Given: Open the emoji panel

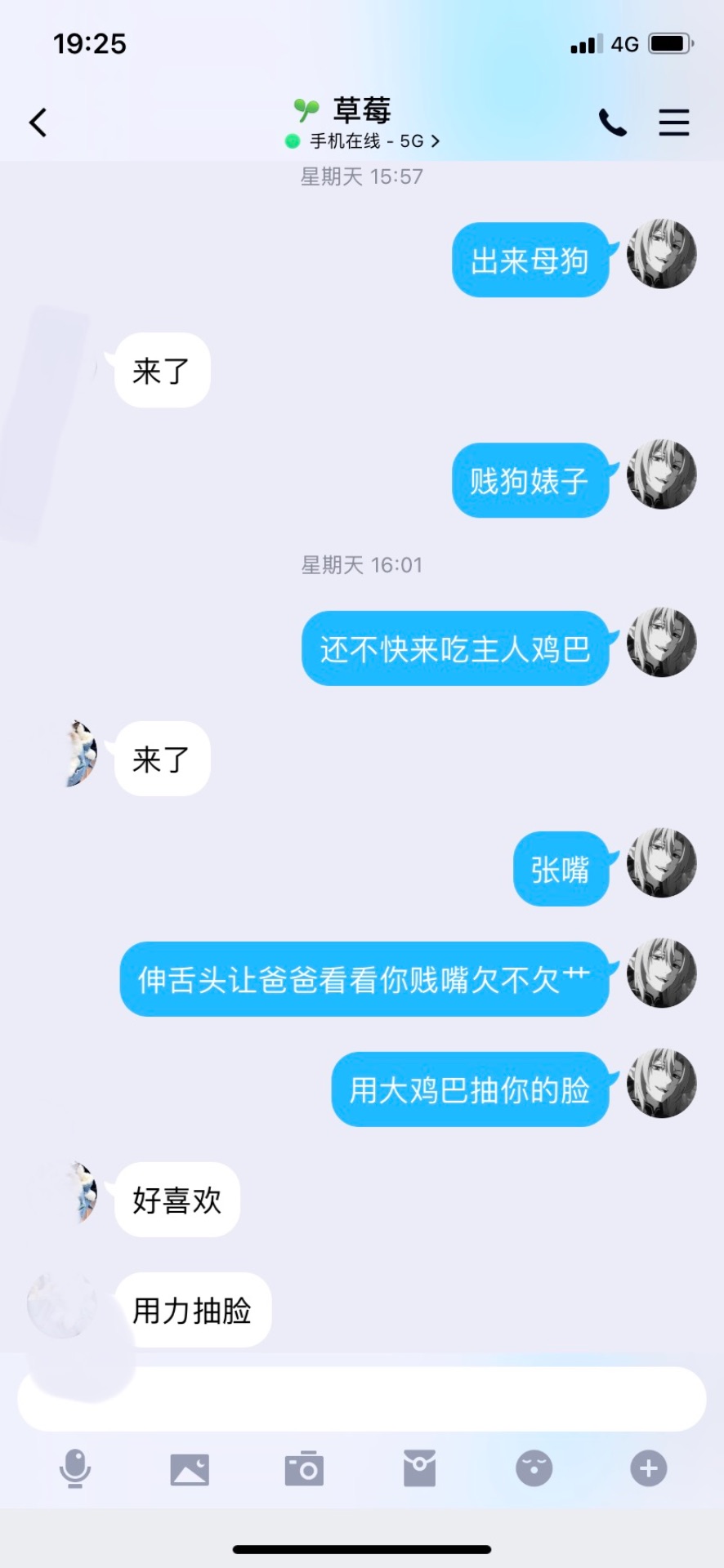Looking at the screenshot, I should 534,1469.
